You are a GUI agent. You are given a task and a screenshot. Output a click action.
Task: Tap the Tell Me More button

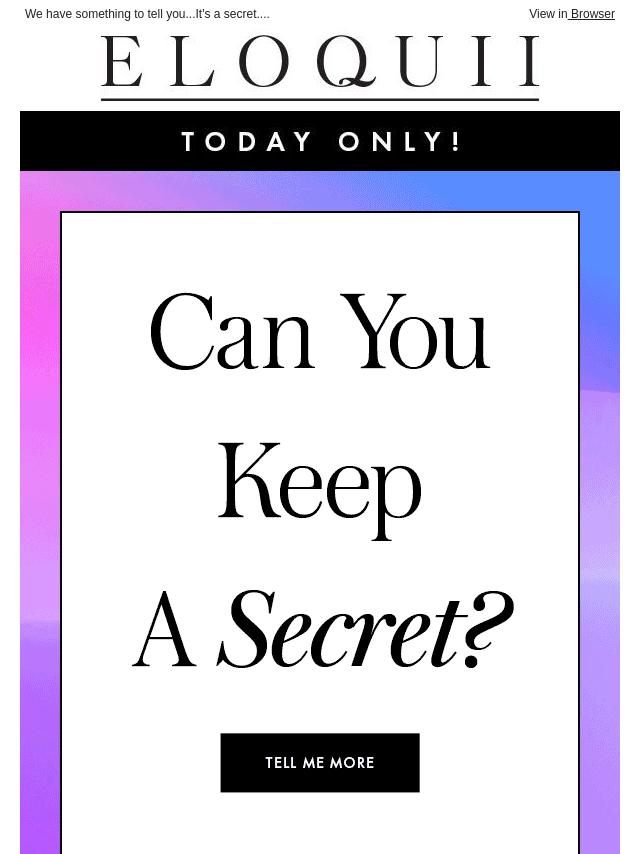[x=320, y=763]
